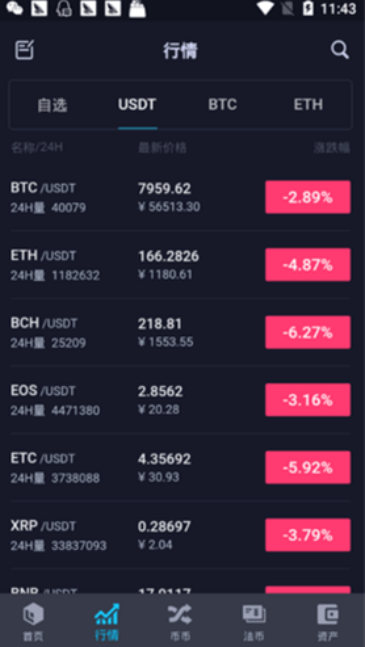The image size is (365, 647).
Task: Select the USDT market tab
Action: pos(137,105)
